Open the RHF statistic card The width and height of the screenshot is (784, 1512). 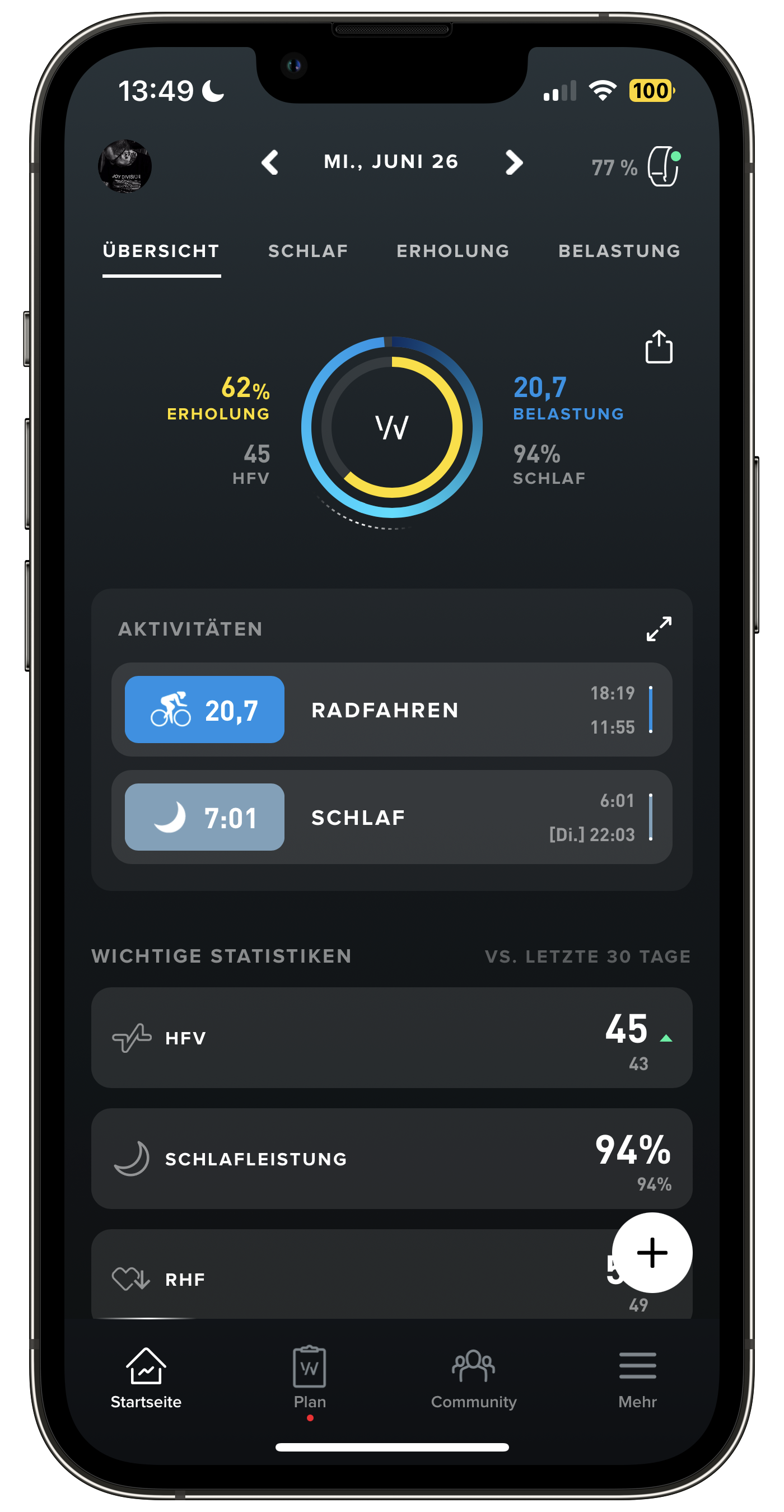click(x=352, y=1278)
